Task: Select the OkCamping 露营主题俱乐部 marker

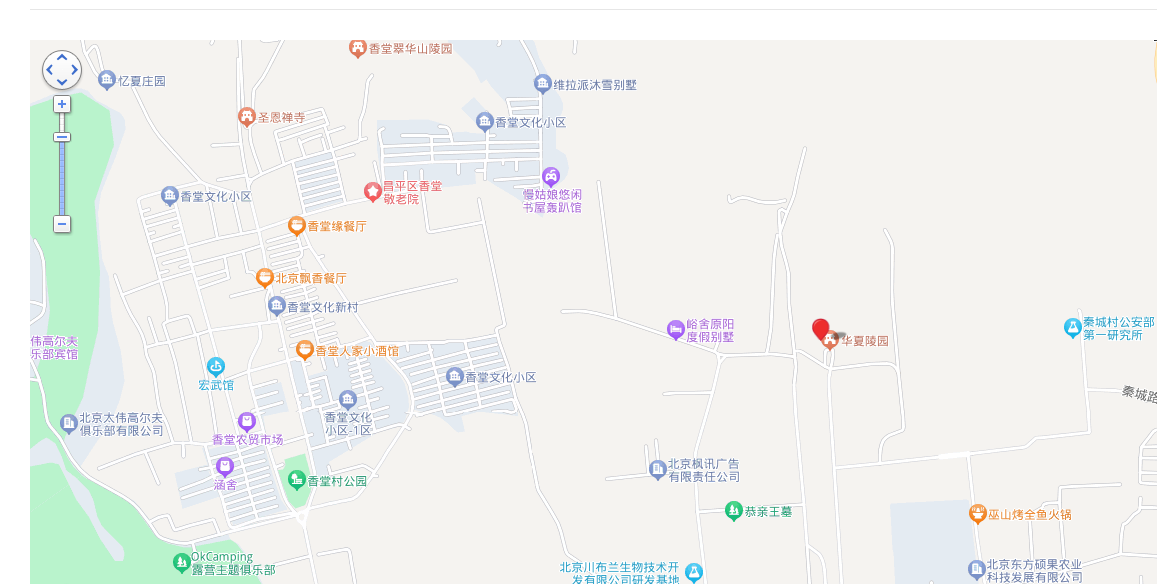Action: pyautogui.click(x=181, y=562)
